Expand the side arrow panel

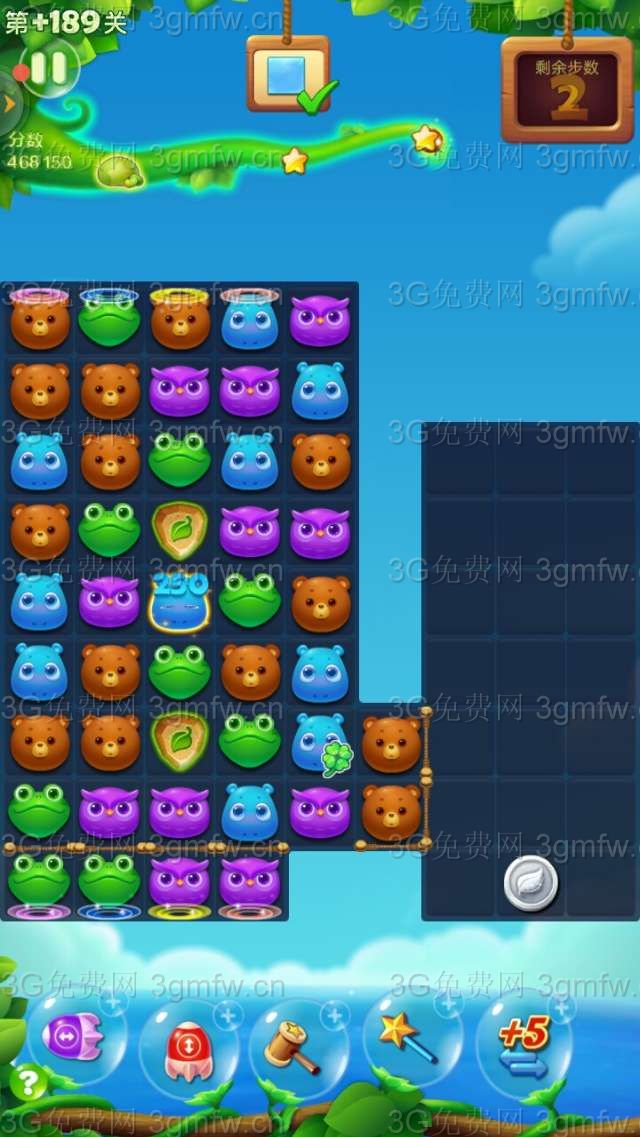tap(8, 103)
